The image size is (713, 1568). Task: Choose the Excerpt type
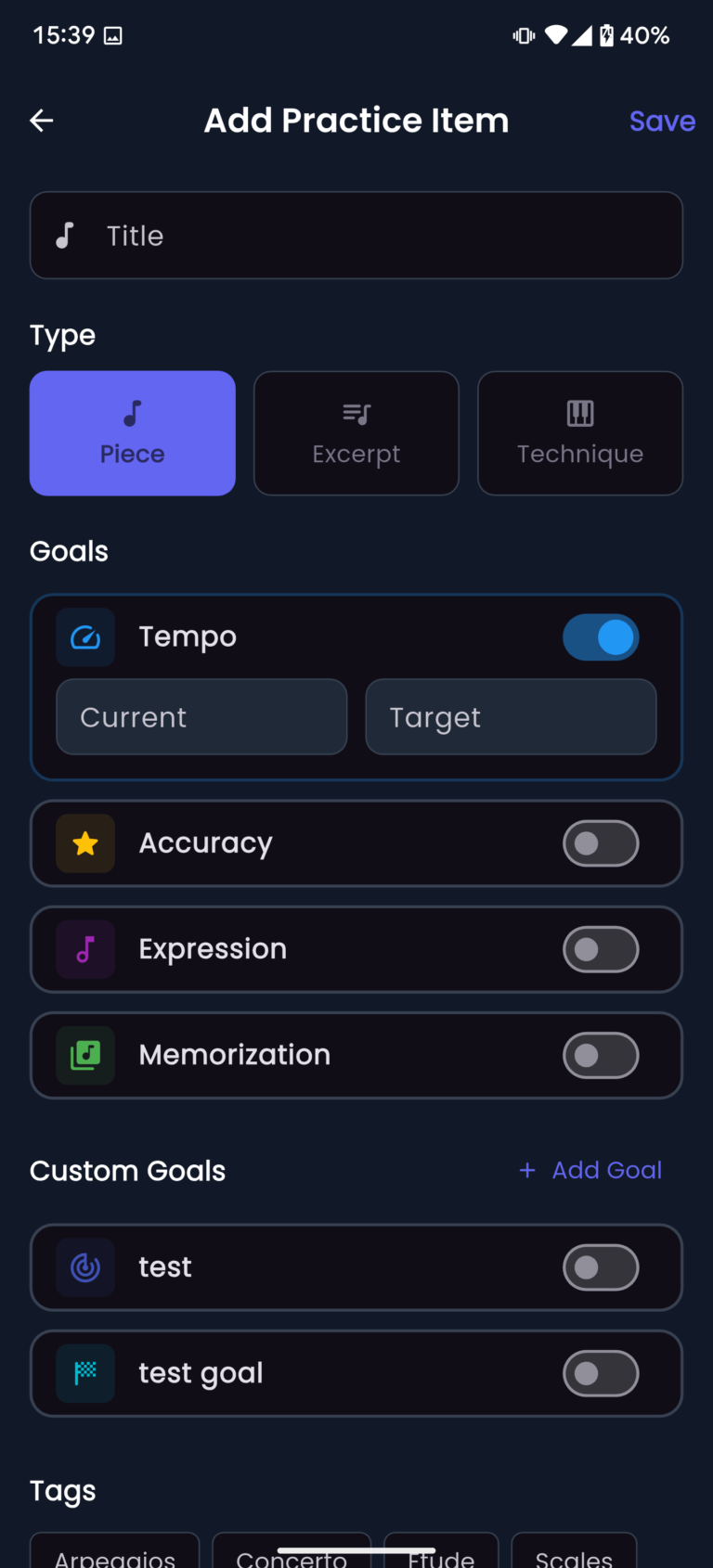point(356,433)
